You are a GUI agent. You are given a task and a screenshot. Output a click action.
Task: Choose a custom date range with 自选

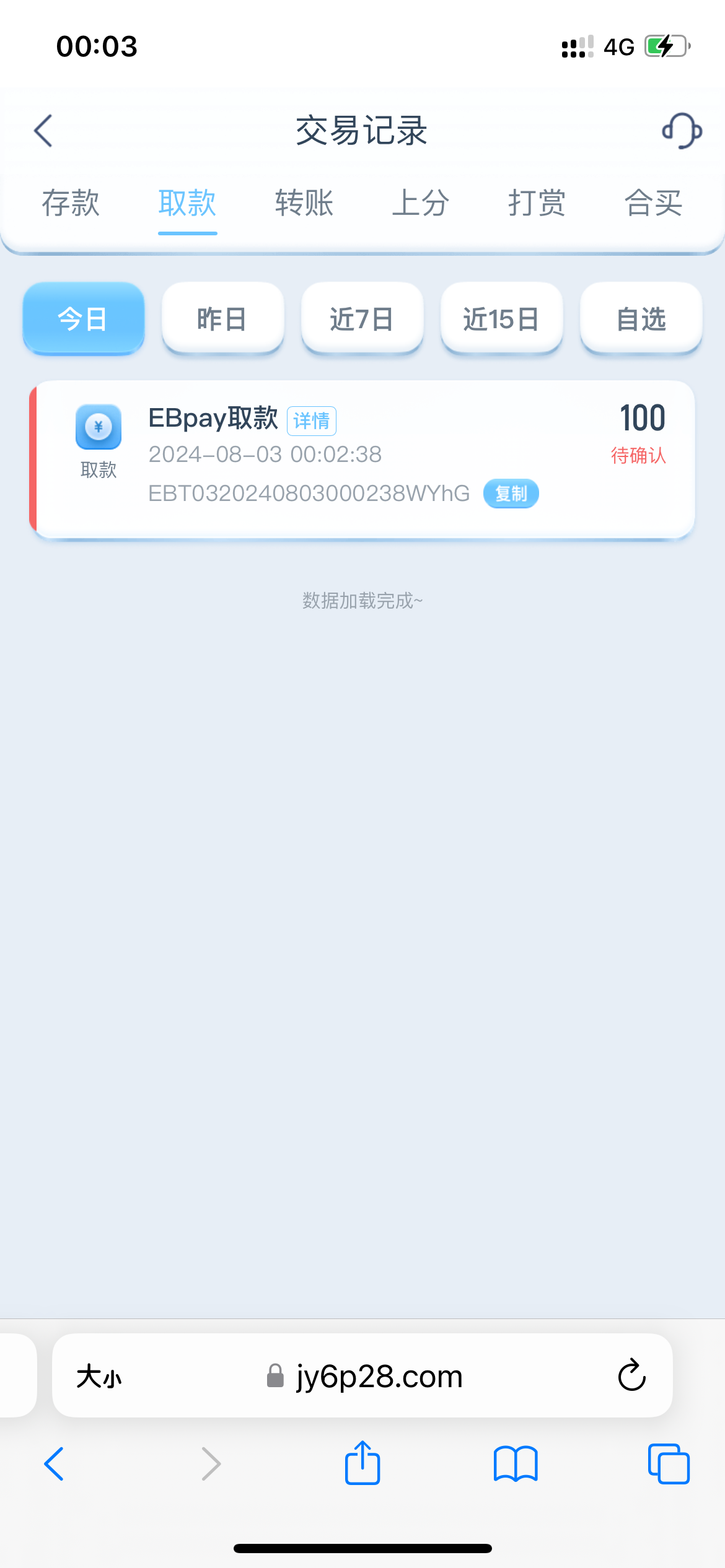pos(641,319)
